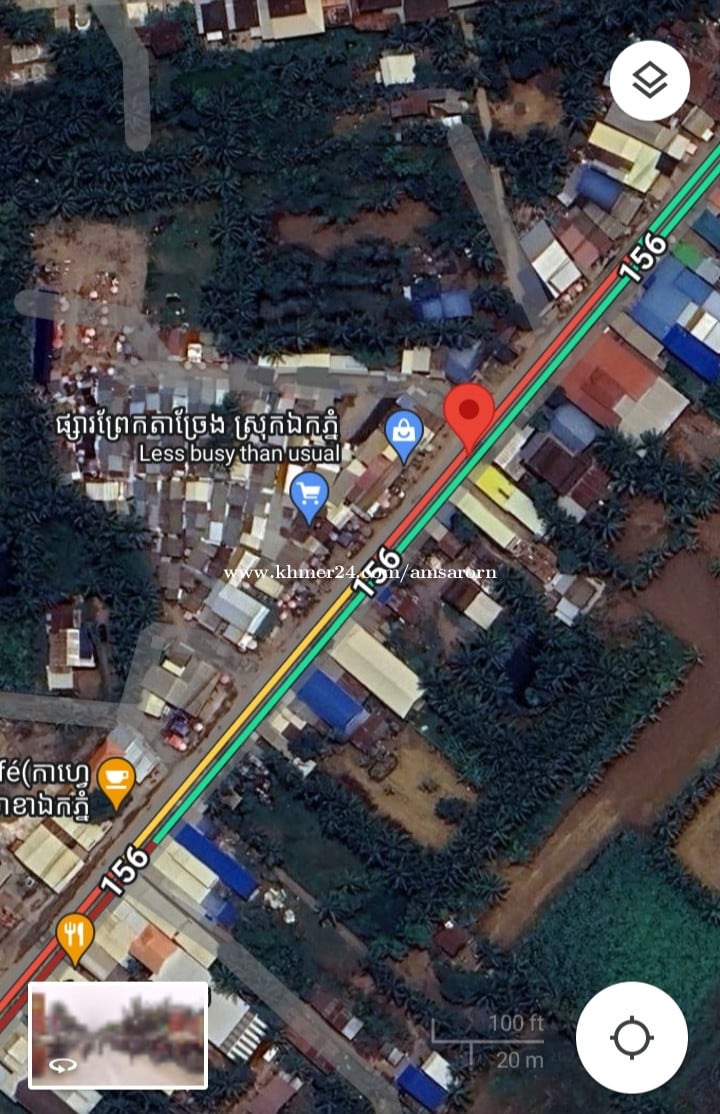
Task: Open the fork and knife restaurant marker
Action: [74, 937]
